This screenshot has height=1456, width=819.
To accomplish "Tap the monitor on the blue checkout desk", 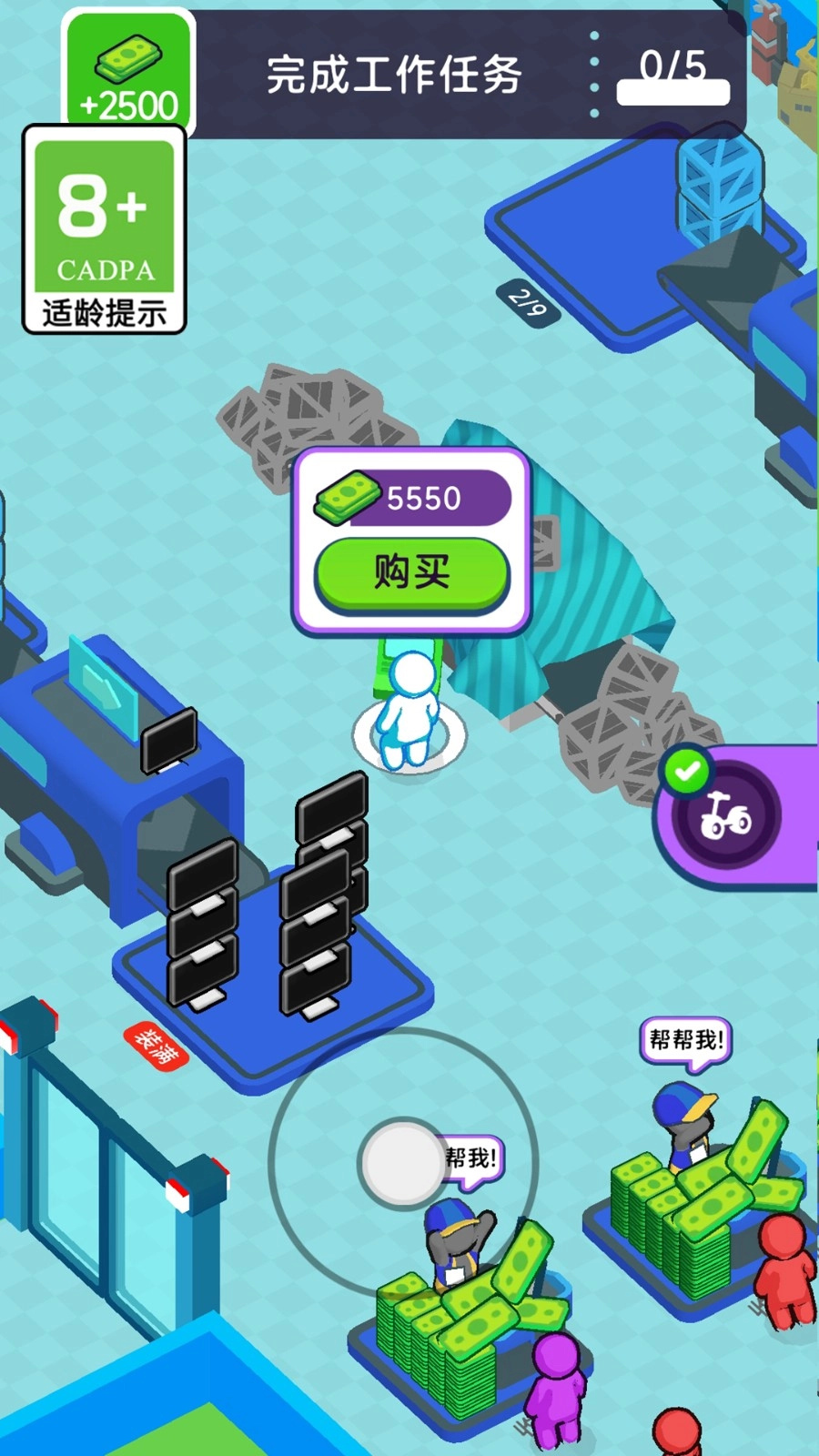I will (x=169, y=742).
